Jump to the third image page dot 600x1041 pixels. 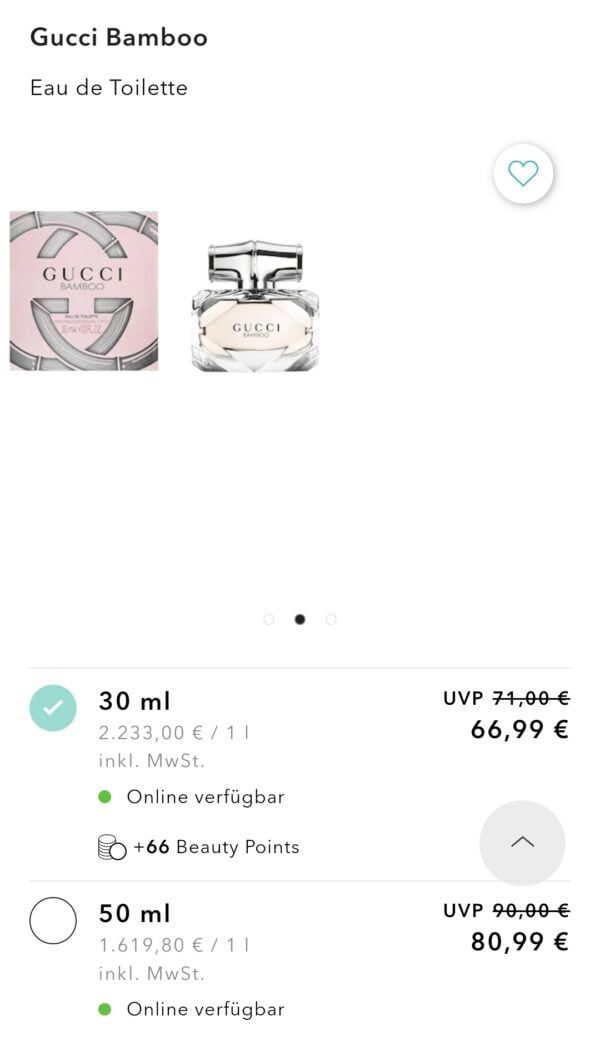[331, 619]
